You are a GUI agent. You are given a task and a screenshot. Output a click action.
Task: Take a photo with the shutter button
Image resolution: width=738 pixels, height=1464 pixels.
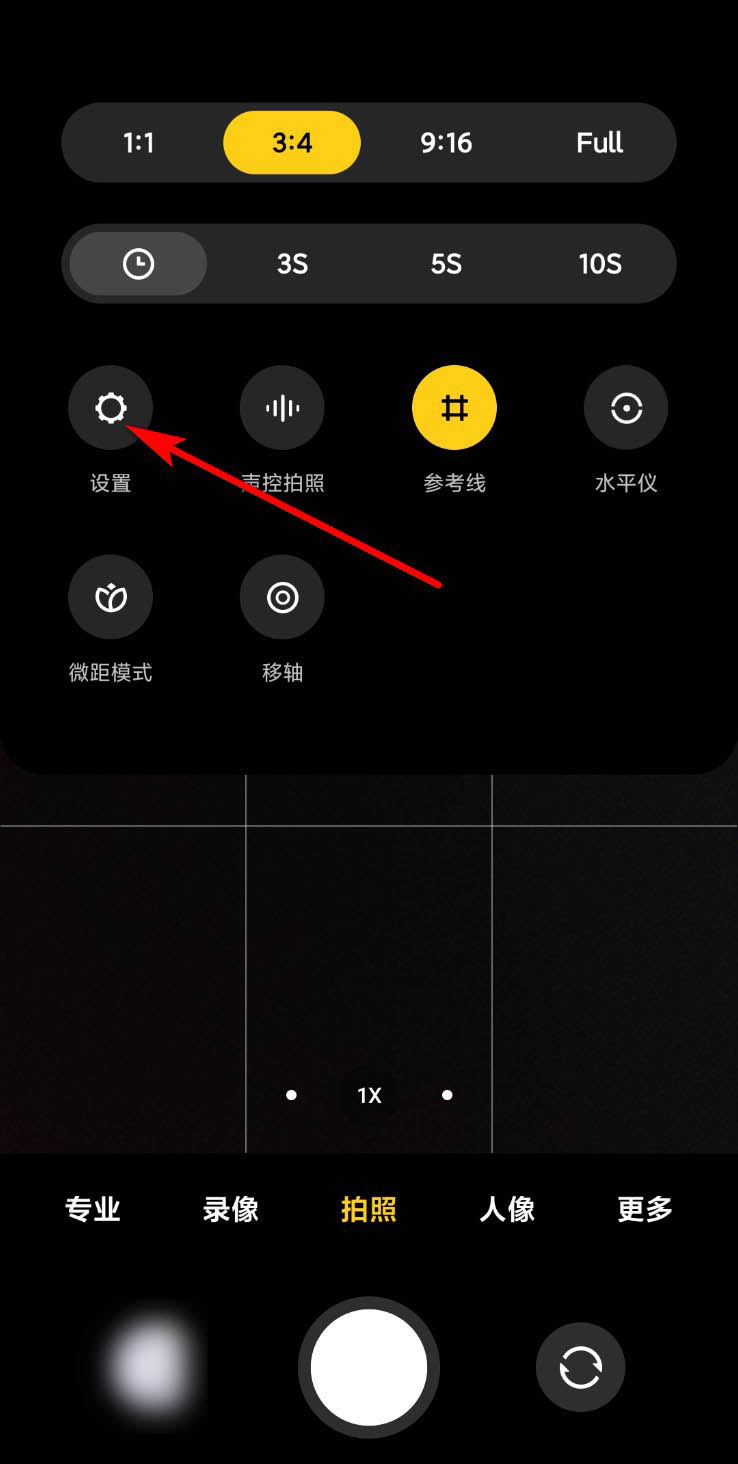click(369, 1367)
